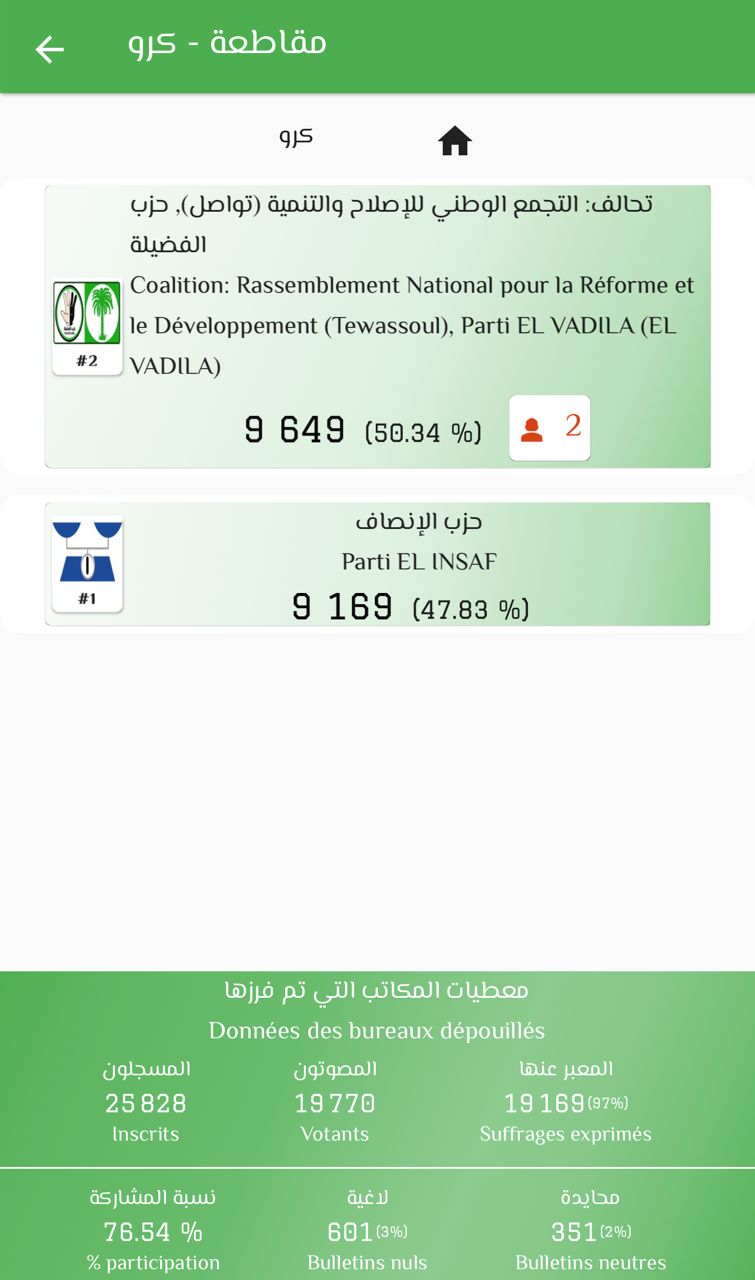Open the Parti EL INSAF result card
Screen dimensions: 755x1280
pos(377,564)
